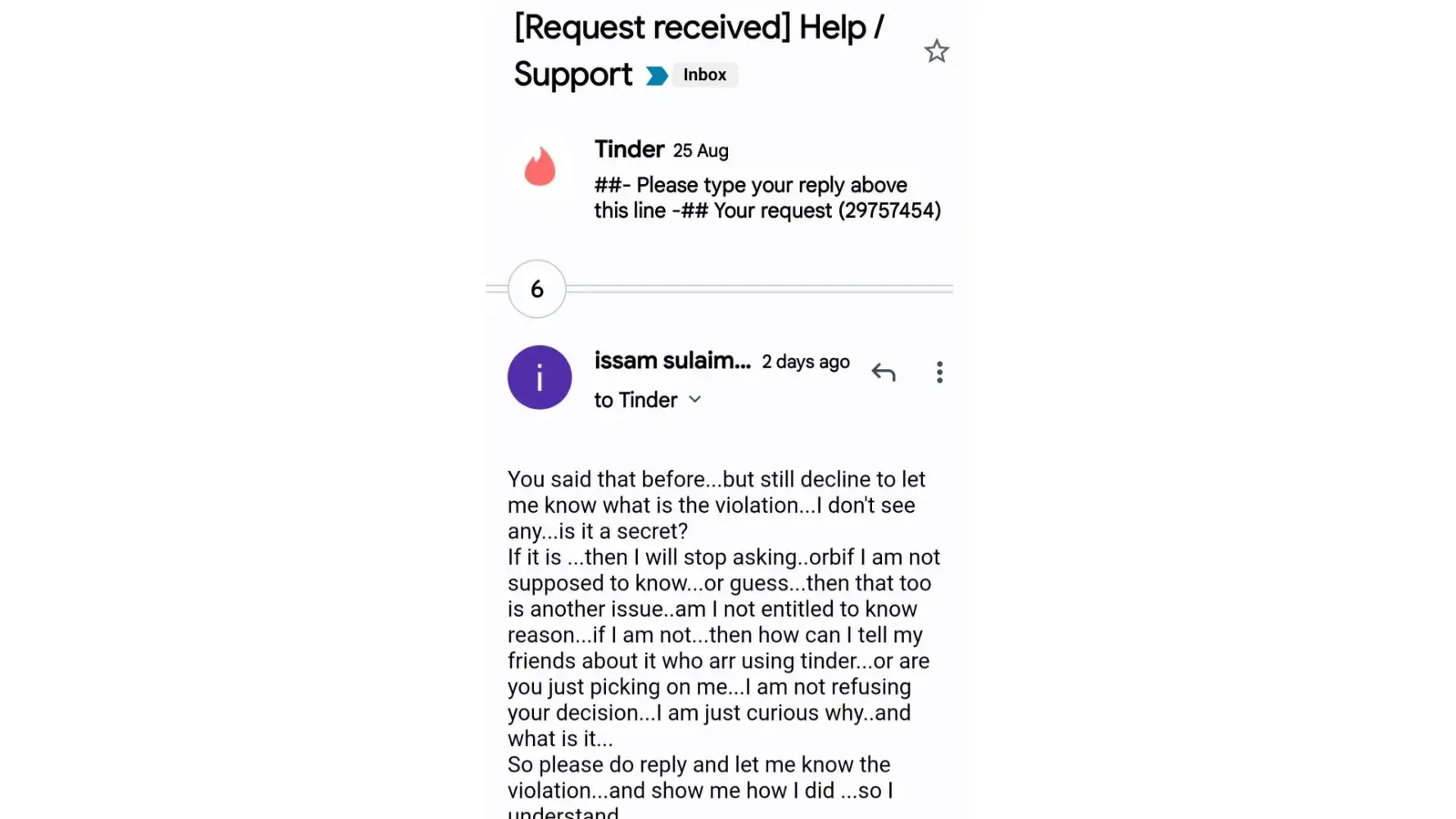Tap issam sulaim's purple avatar
Screen dimensions: 1456x819
[x=539, y=378]
